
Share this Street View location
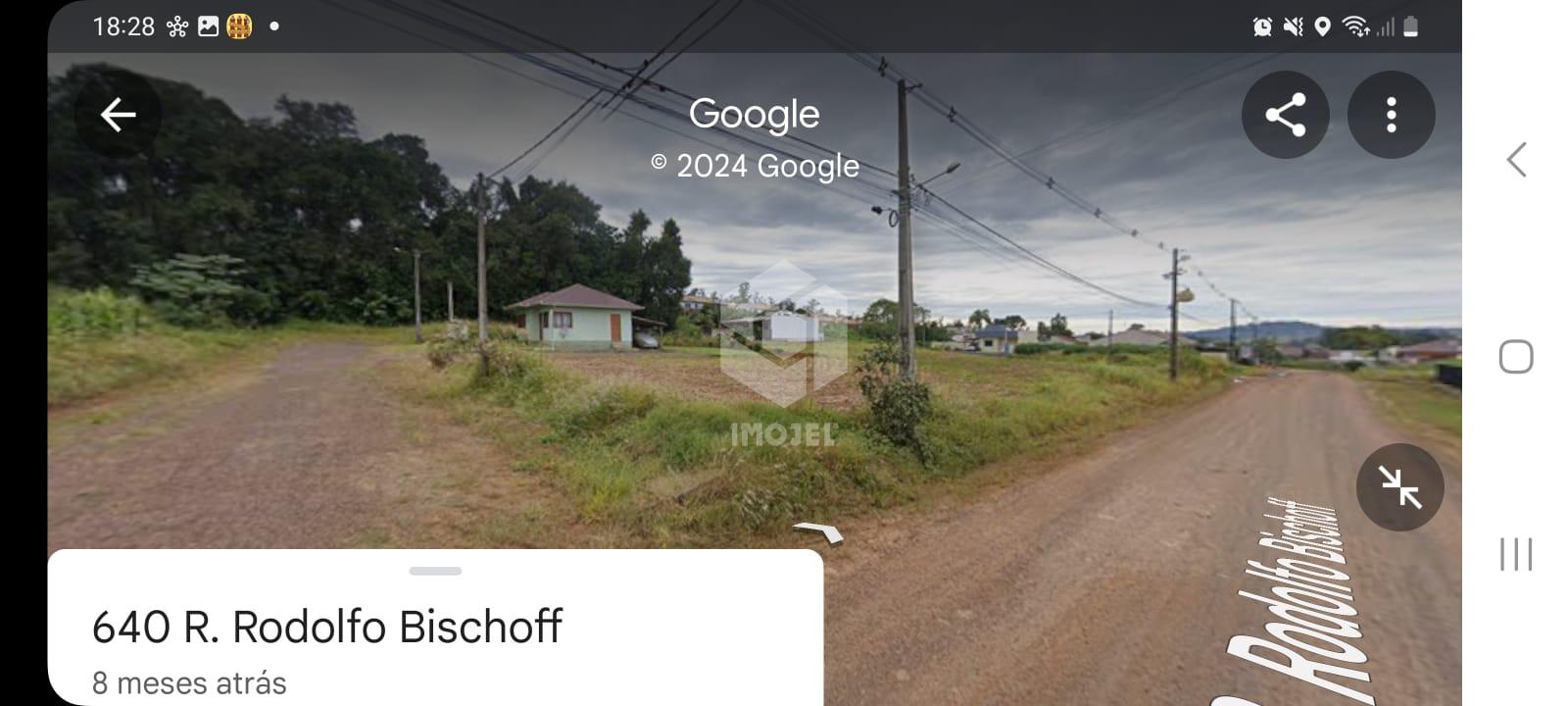[1285, 116]
